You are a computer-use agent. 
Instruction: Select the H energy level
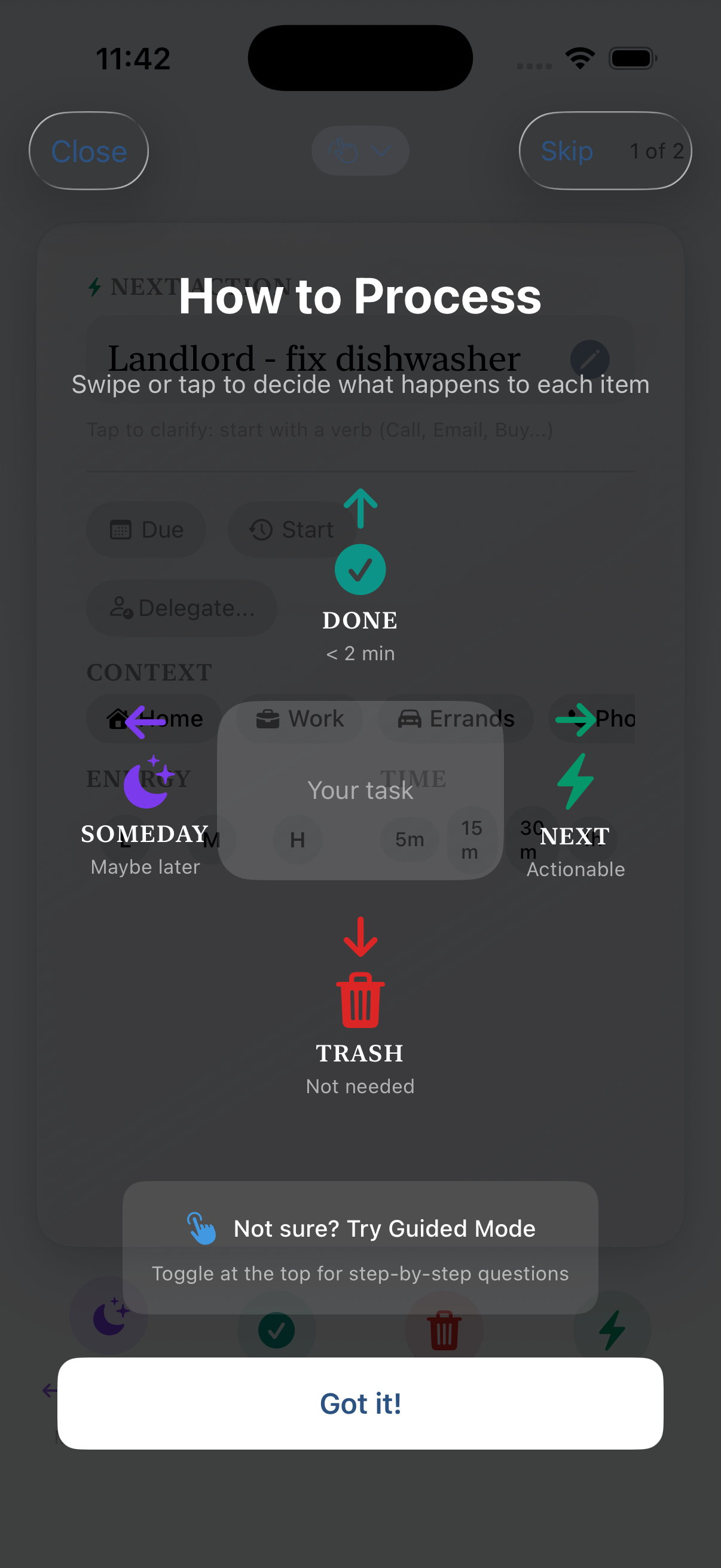point(297,840)
